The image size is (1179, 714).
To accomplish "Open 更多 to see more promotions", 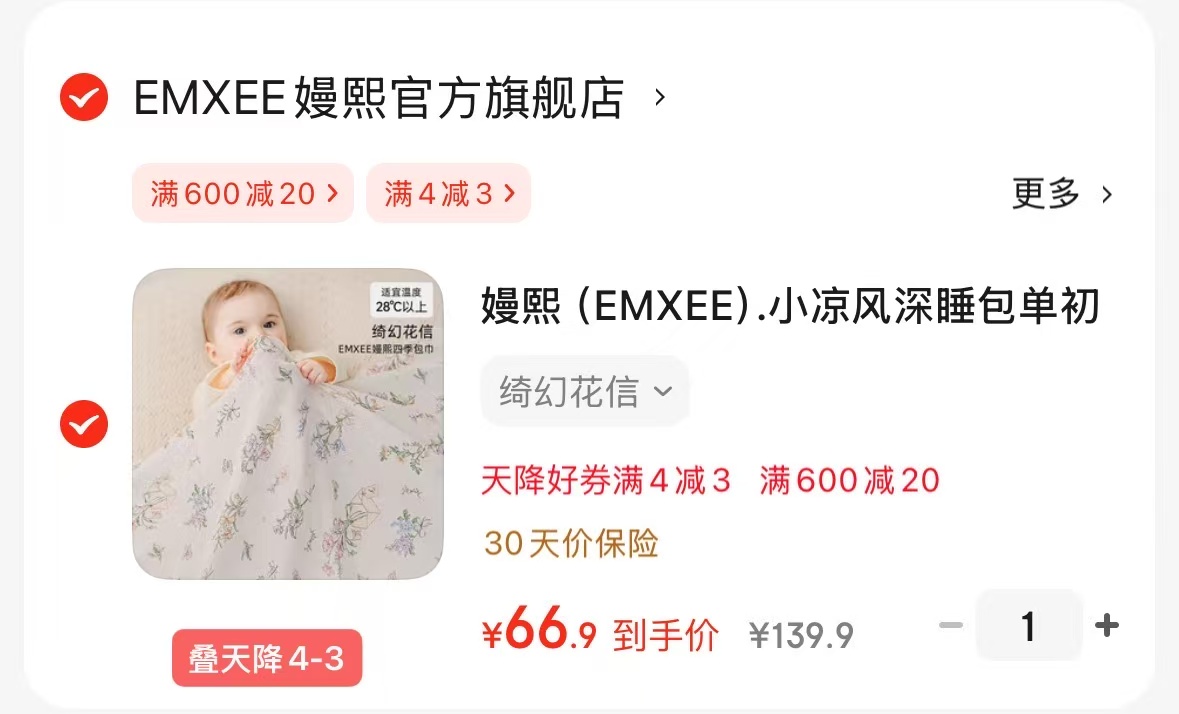I will [x=1061, y=193].
